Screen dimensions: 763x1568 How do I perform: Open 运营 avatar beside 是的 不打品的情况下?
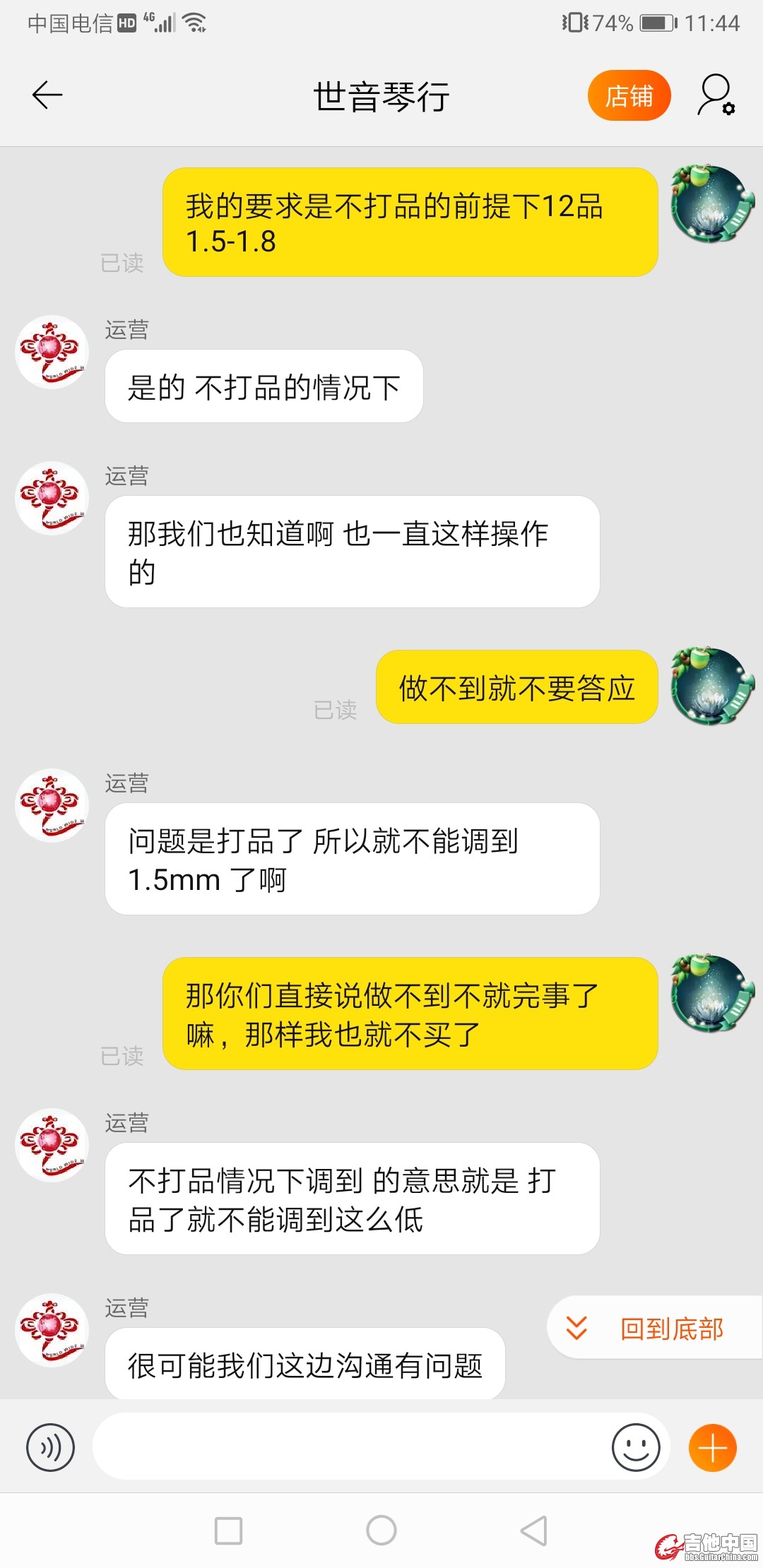pos(52,351)
